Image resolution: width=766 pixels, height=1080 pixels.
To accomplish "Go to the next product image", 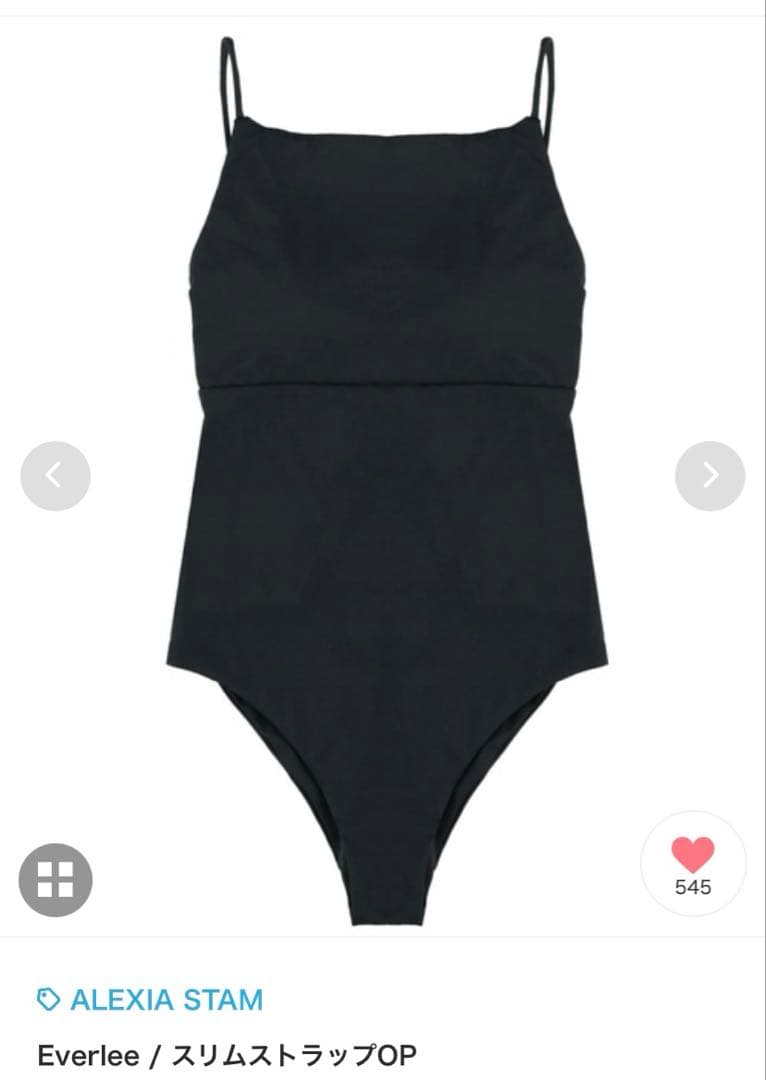I will pyautogui.click(x=710, y=476).
